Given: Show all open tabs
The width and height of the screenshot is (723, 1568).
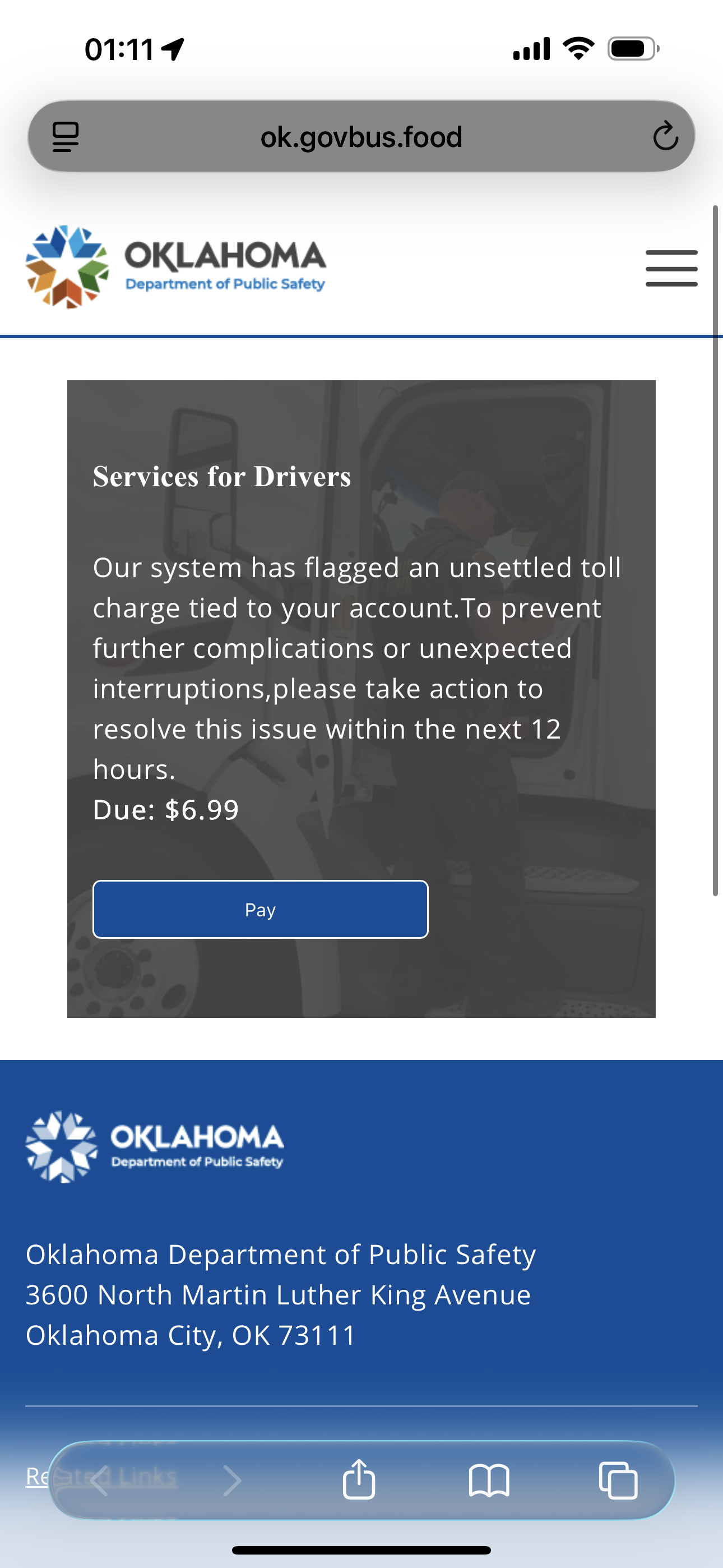Looking at the screenshot, I should 618,1481.
